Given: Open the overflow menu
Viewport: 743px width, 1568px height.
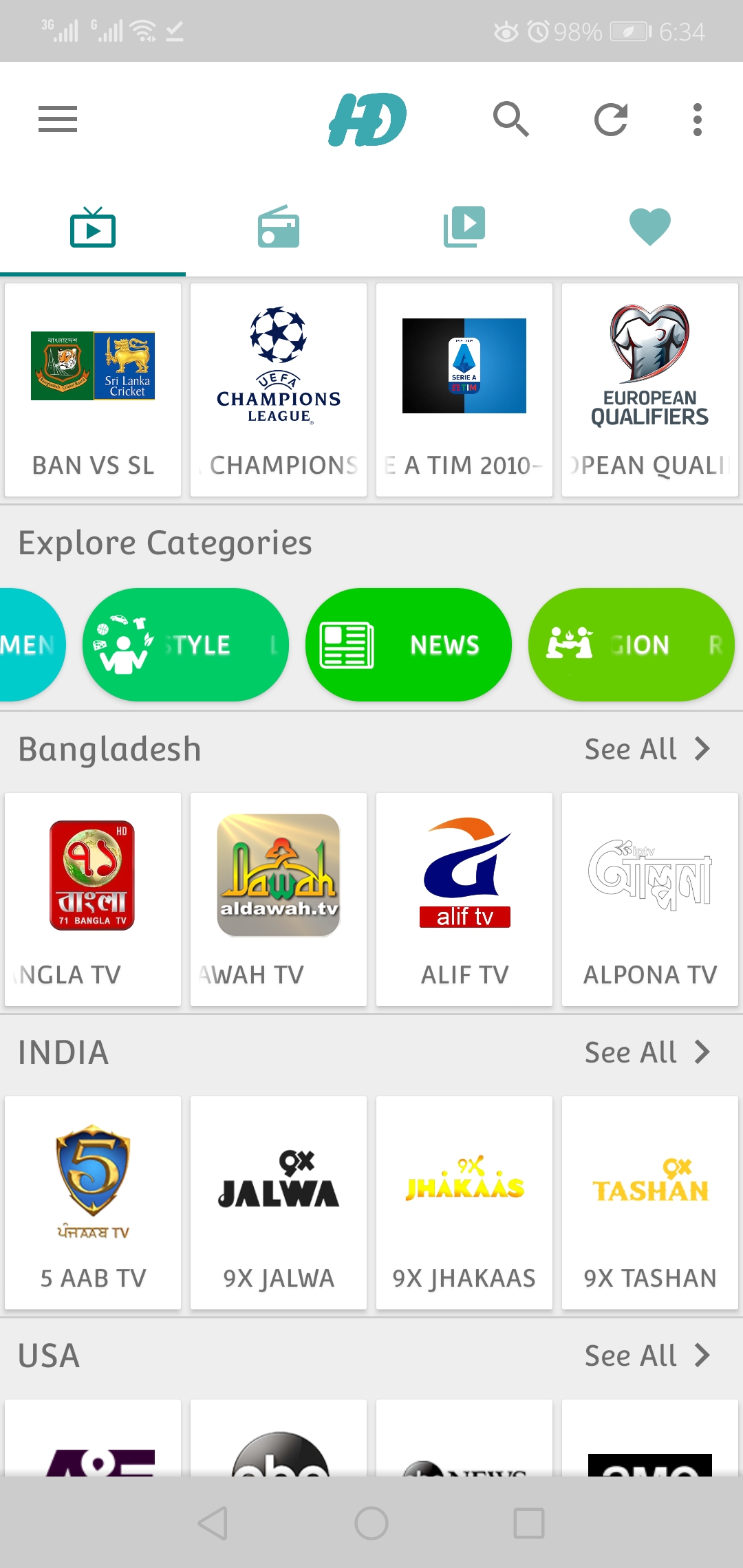Looking at the screenshot, I should 697,120.
